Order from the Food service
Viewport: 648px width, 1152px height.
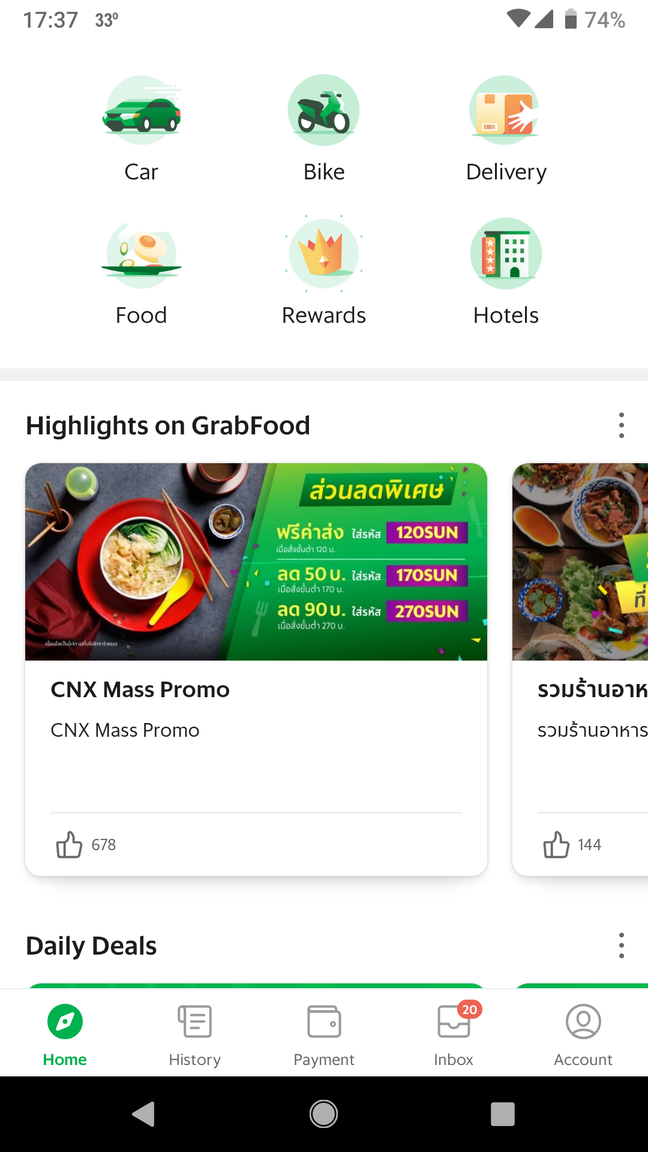pos(141,272)
